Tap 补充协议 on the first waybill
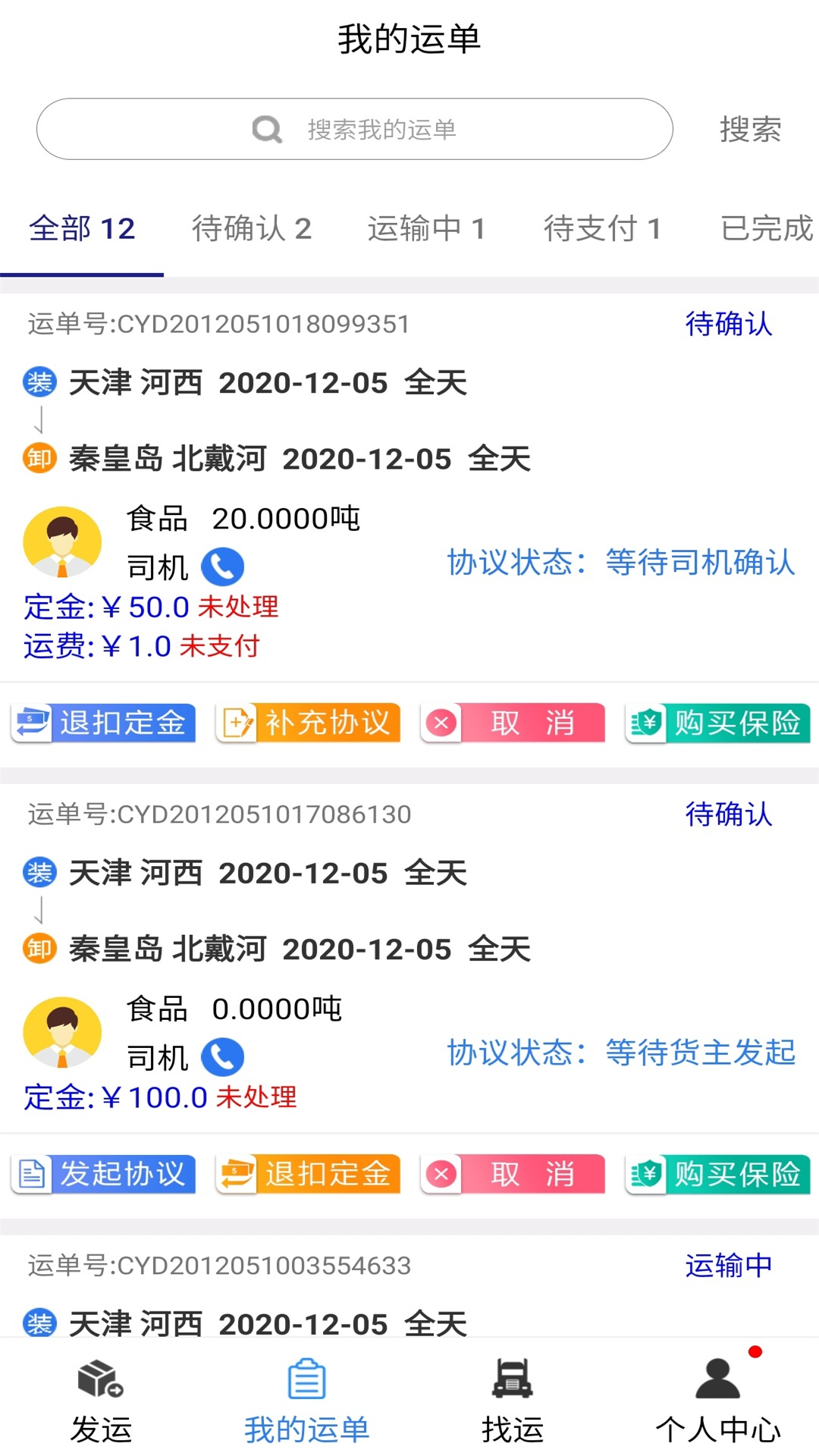This screenshot has width=819, height=1456. (308, 723)
